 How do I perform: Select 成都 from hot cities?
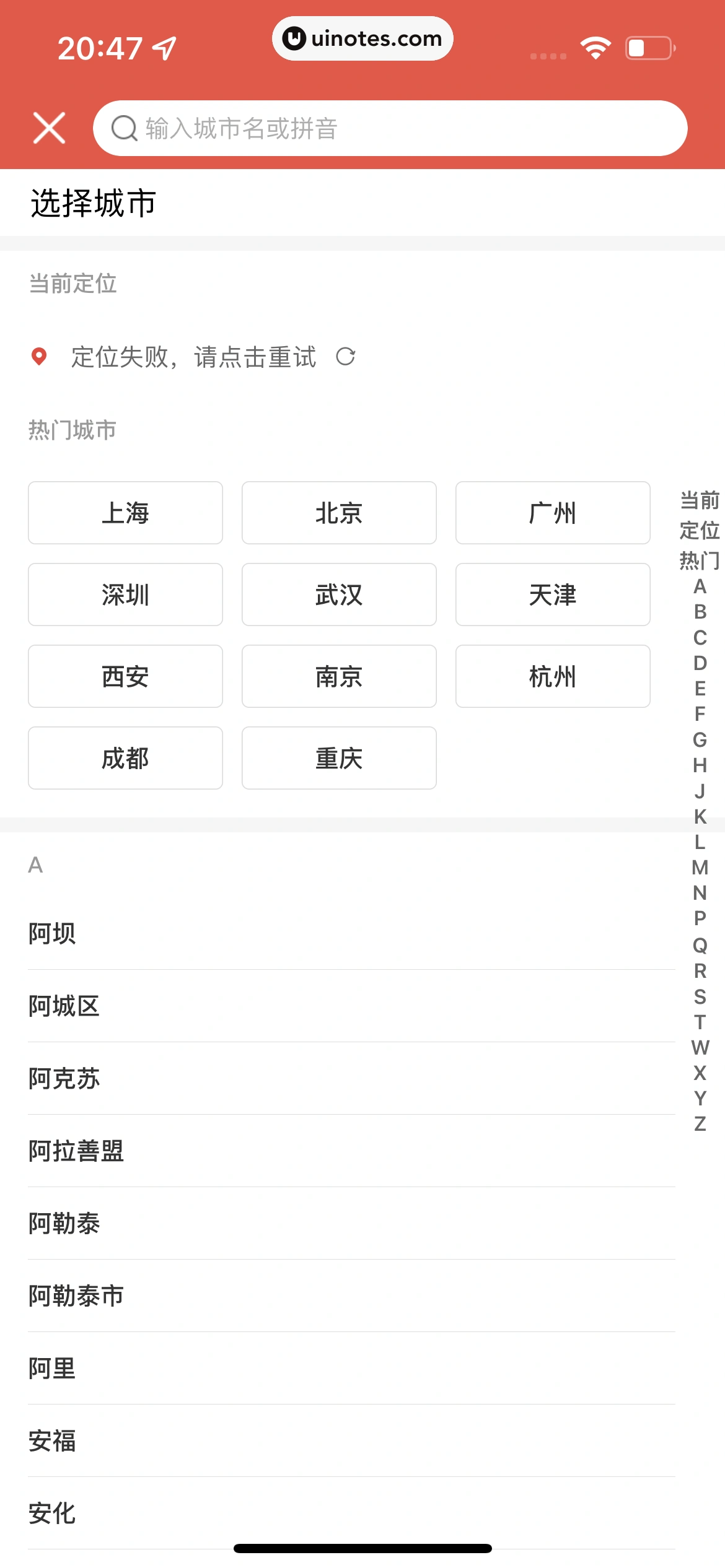pyautogui.click(x=125, y=758)
